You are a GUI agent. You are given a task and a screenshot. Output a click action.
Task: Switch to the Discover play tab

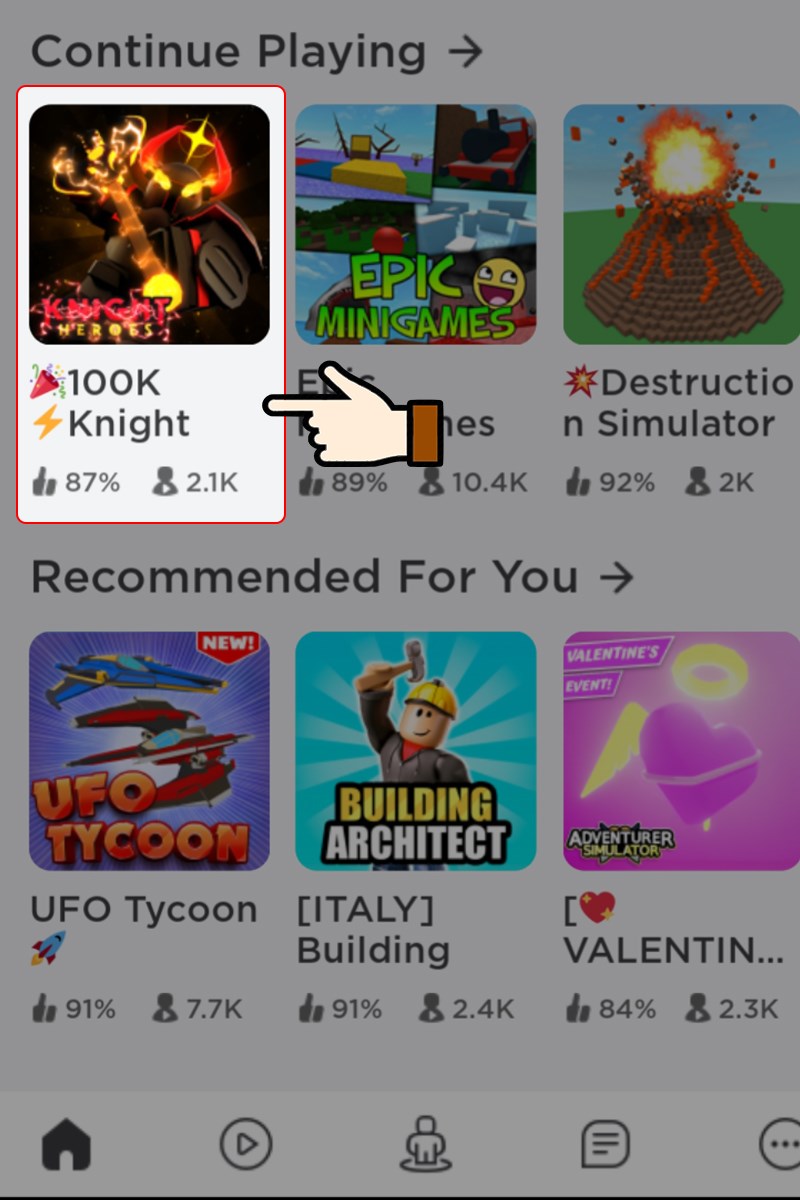point(246,1143)
